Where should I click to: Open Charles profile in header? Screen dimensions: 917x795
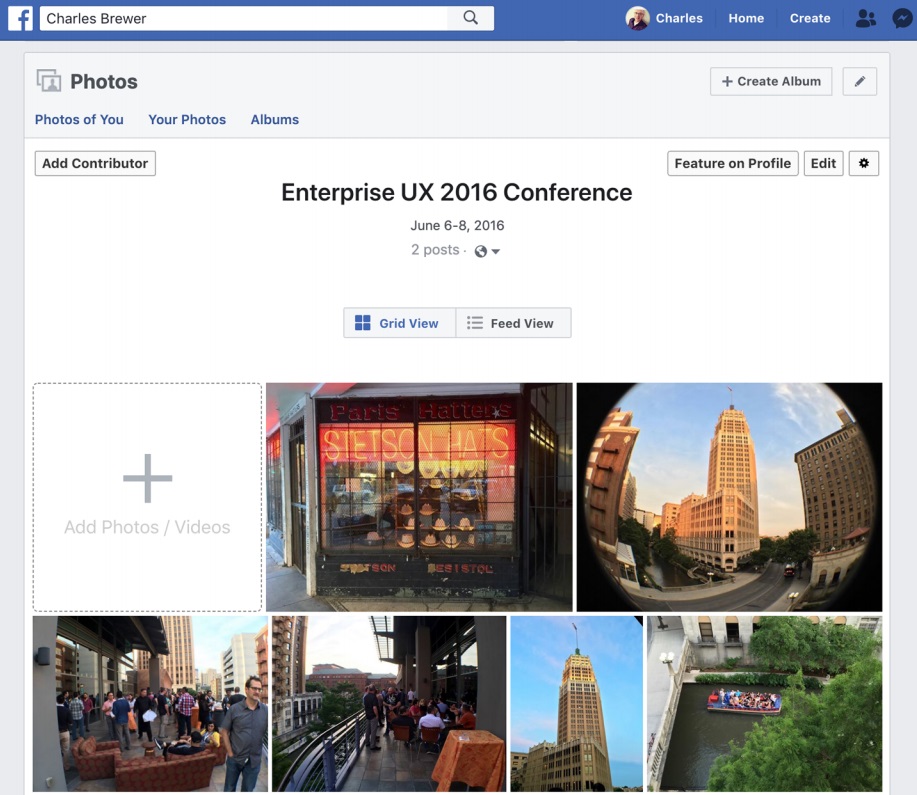[665, 18]
